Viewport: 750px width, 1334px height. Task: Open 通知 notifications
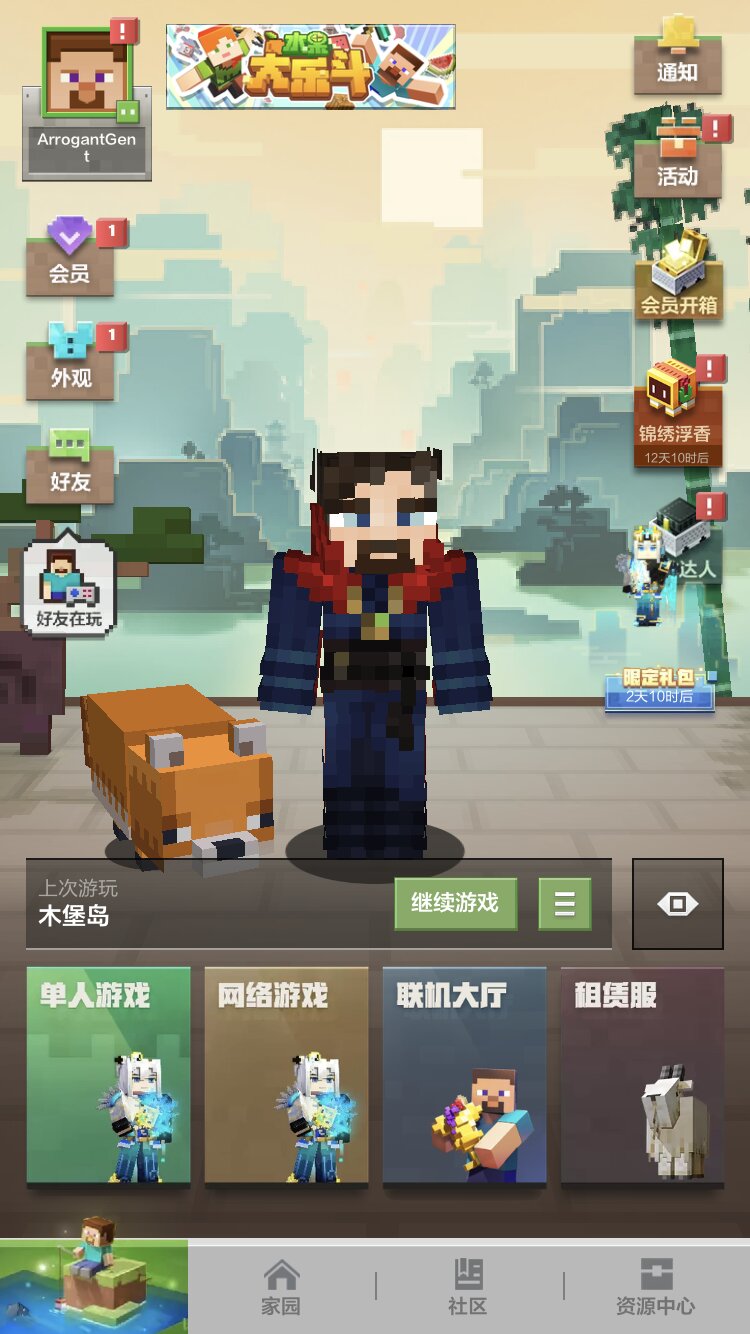(x=677, y=56)
